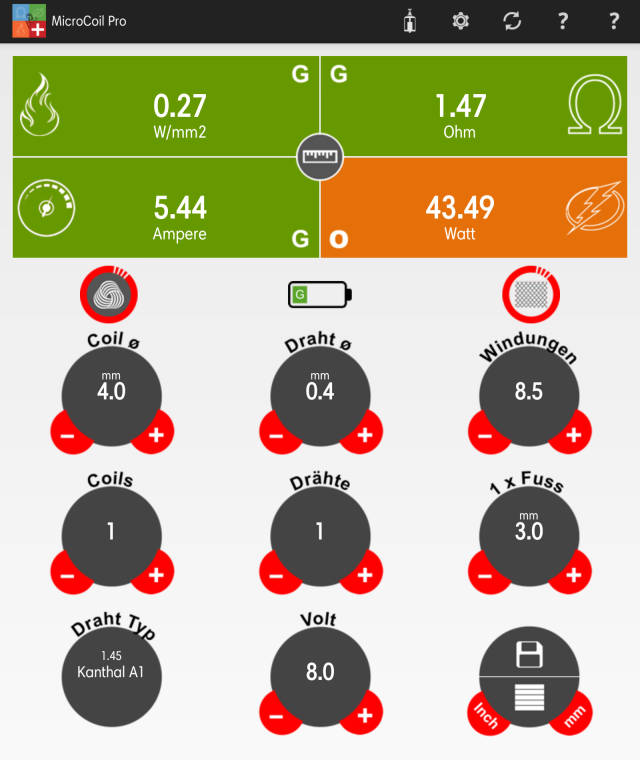Increase the Fuss length
640x760 pixels.
tap(573, 574)
